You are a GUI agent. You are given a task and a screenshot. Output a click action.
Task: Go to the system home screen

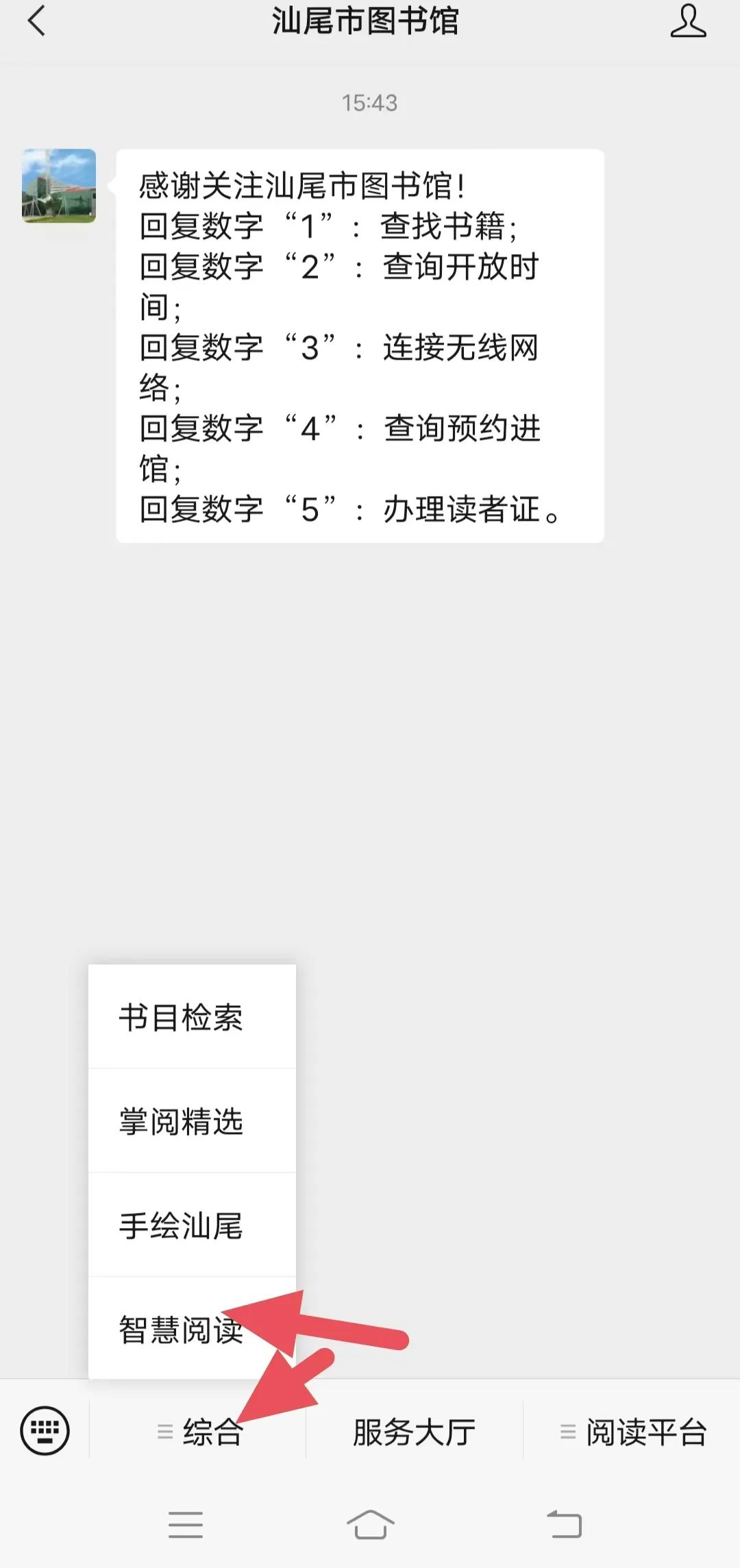click(x=370, y=1524)
